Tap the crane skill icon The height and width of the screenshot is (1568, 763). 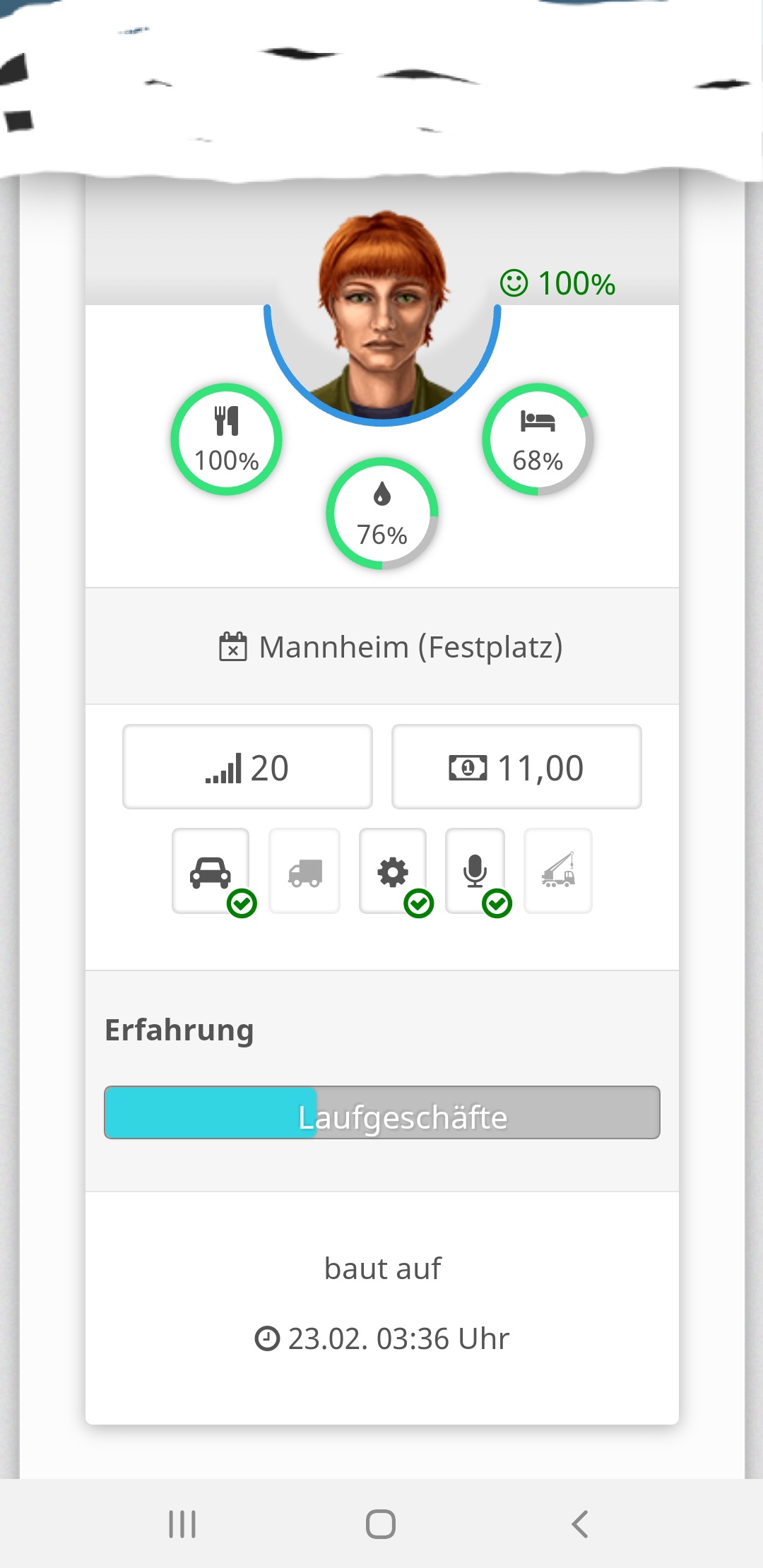(x=558, y=872)
